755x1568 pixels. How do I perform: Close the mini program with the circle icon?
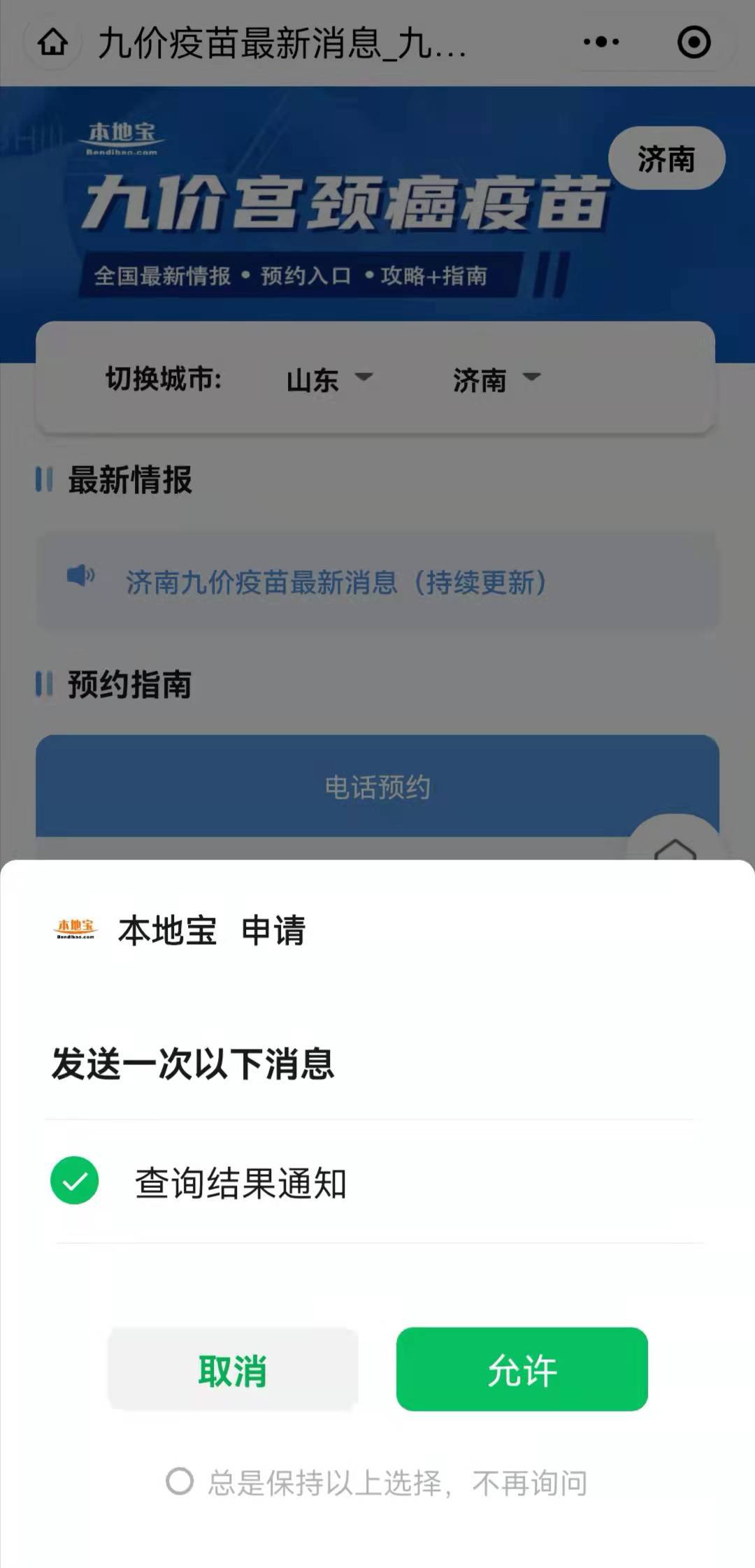693,43
